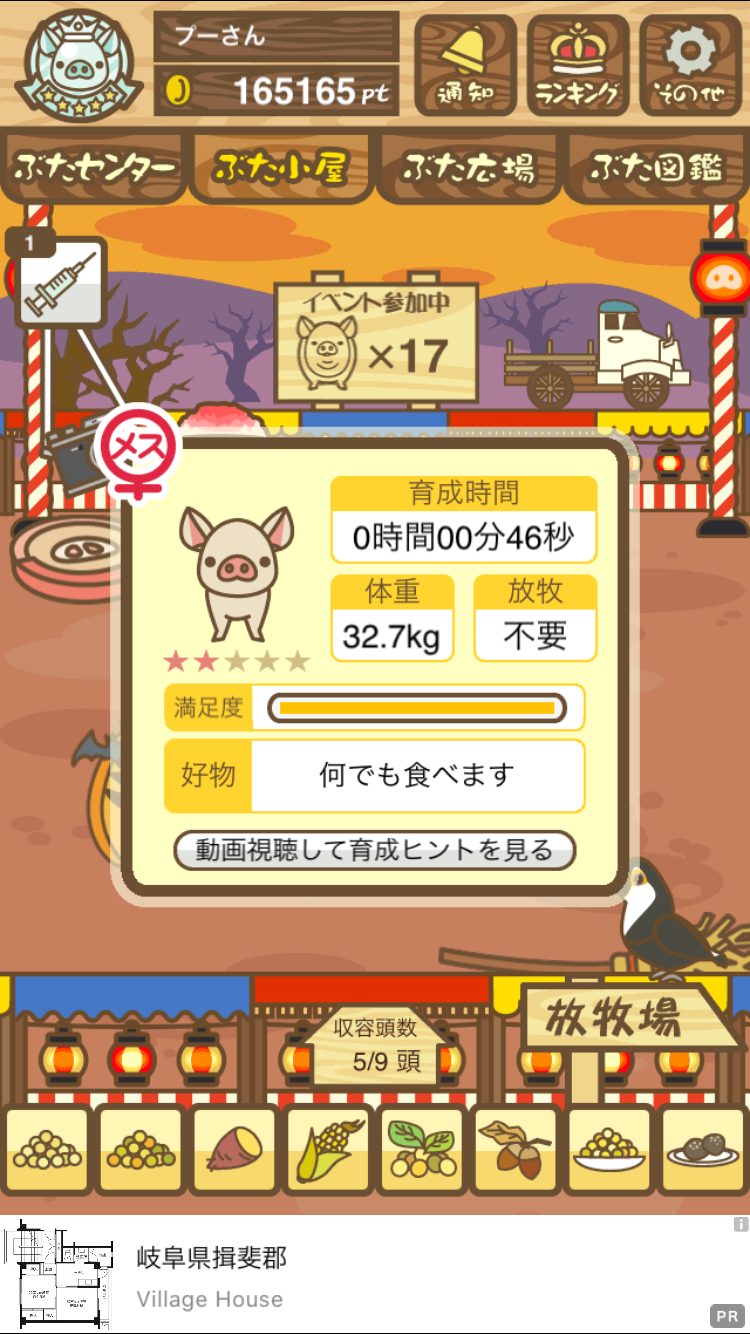750x1334 pixels.
Task: Select the corn feed
Action: (x=328, y=1150)
